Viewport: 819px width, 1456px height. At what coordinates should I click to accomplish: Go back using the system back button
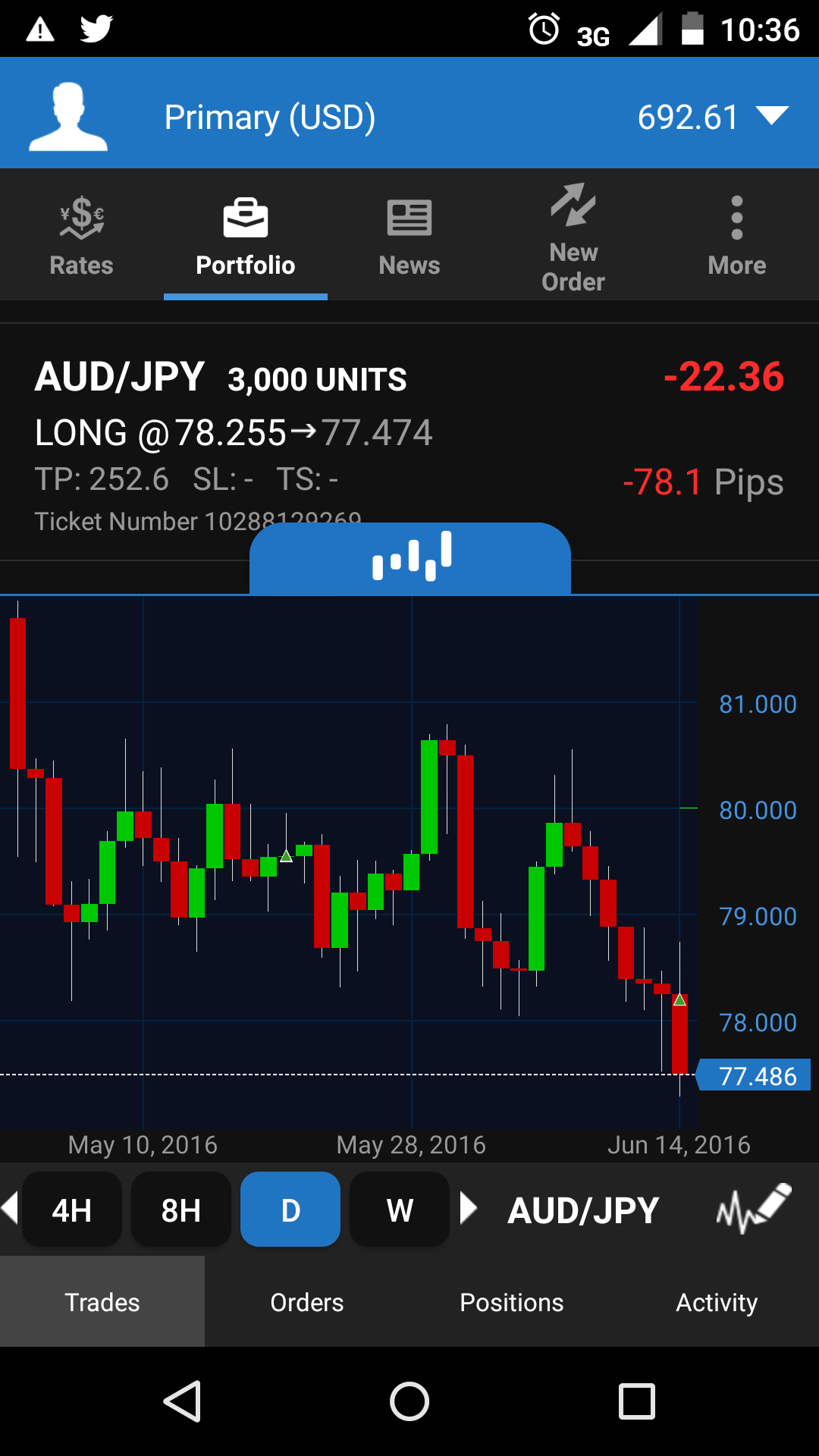click(x=183, y=1401)
